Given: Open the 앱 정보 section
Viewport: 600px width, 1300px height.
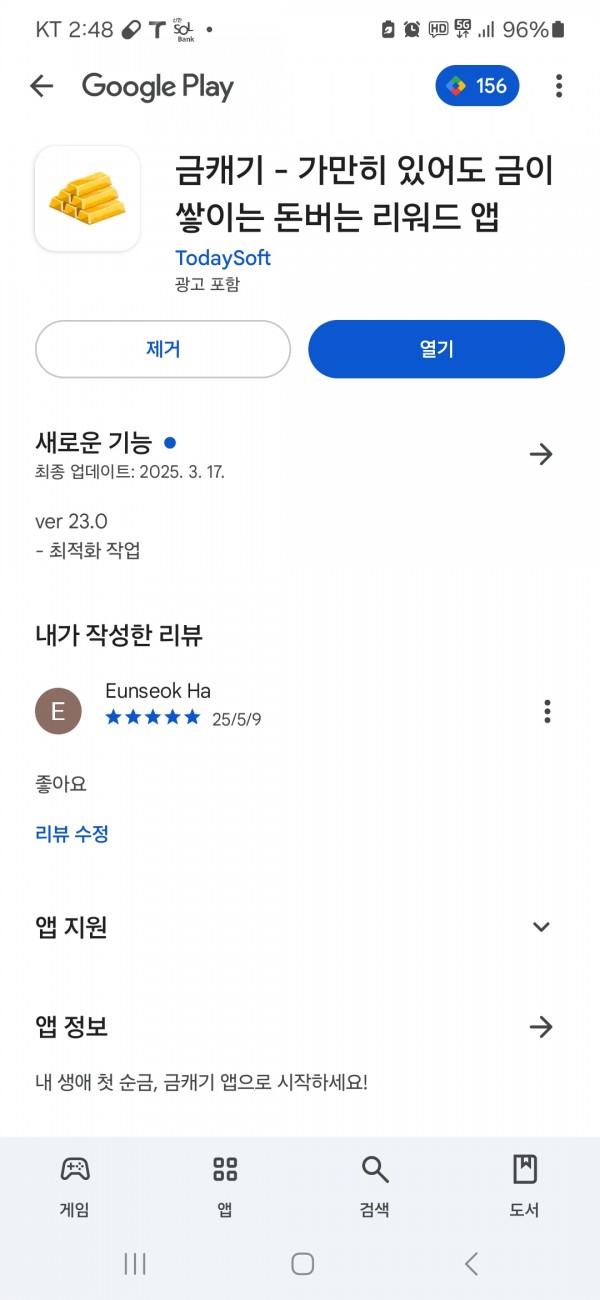Looking at the screenshot, I should pyautogui.click(x=541, y=1026).
